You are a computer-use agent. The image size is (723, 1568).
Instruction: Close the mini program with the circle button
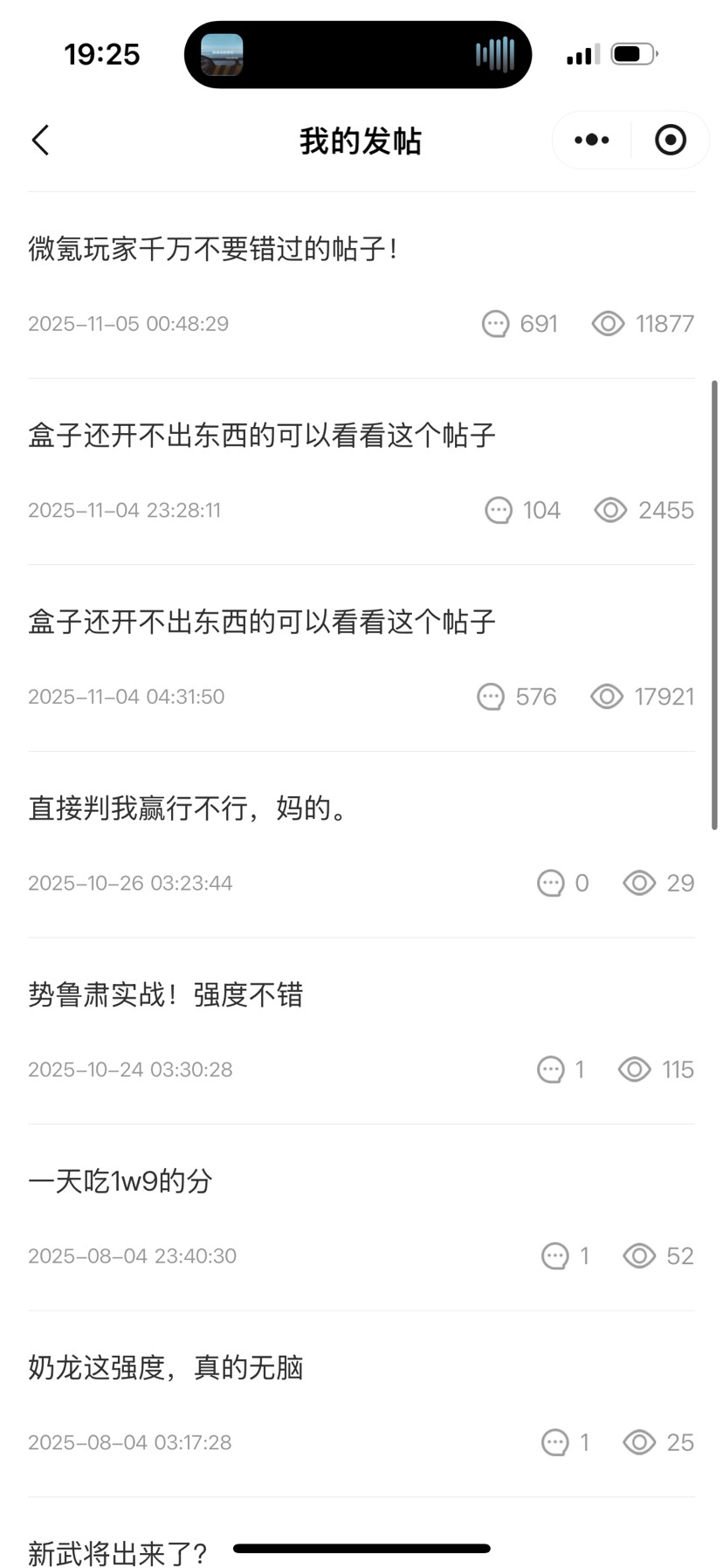point(670,141)
